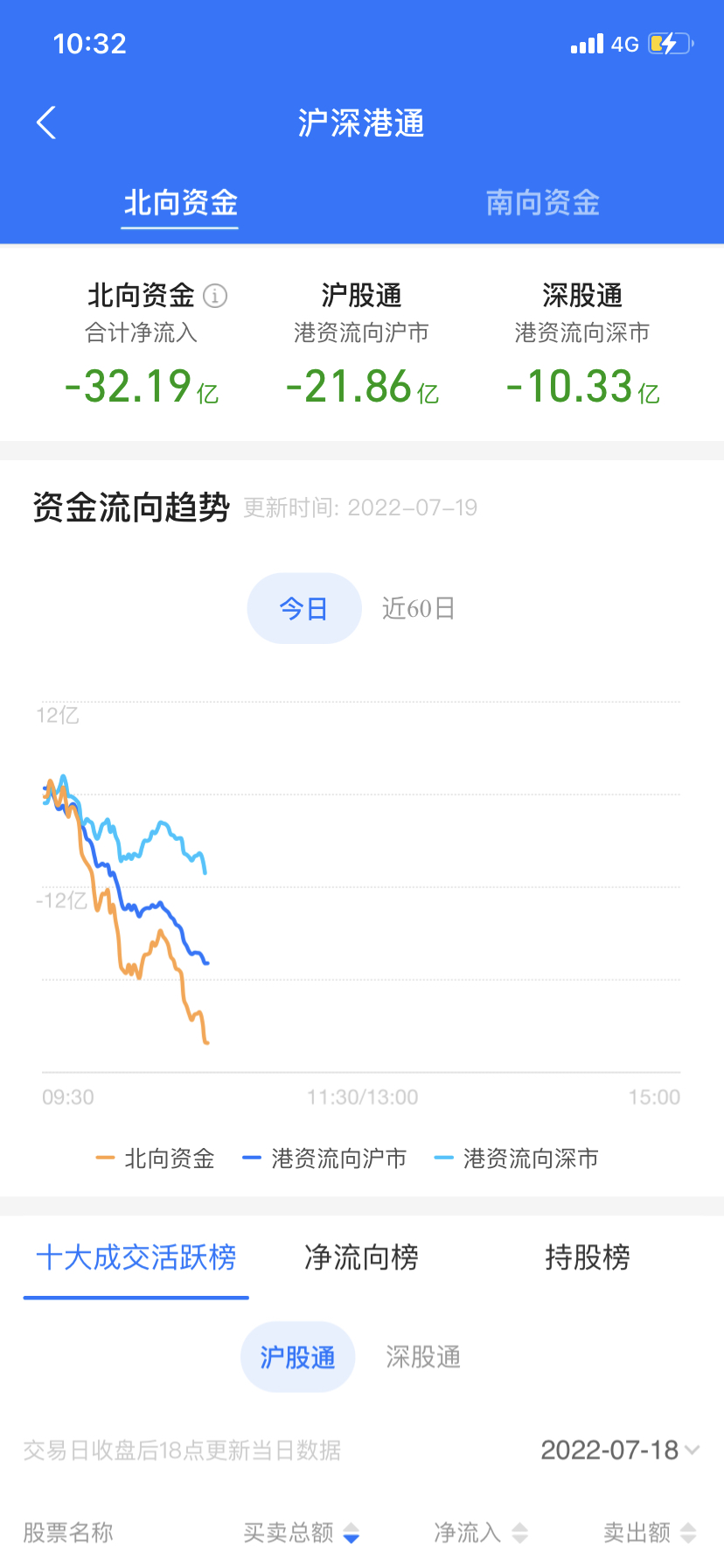
Task: Switch to the 净流向榜 tab
Action: click(361, 1257)
